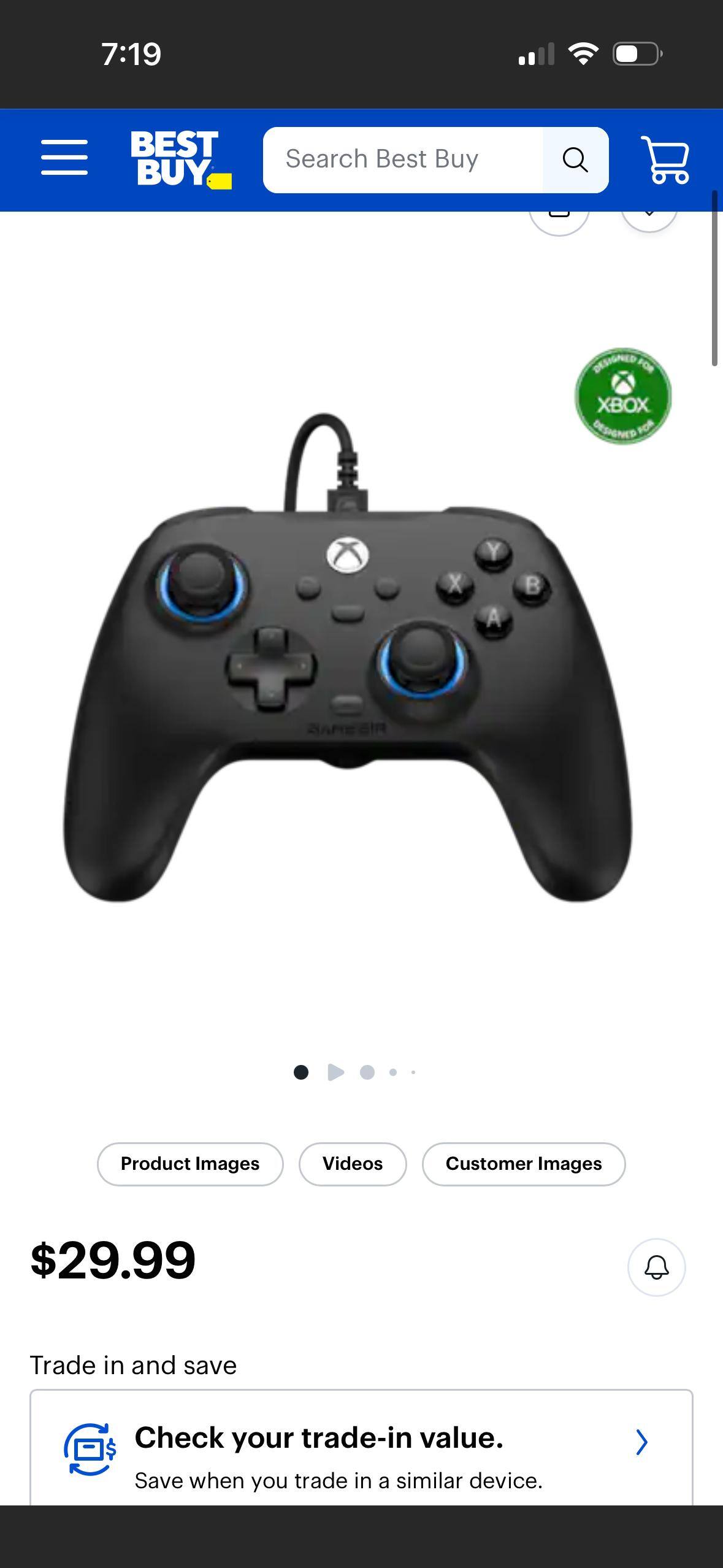Tap the magnifying glass search button

coord(575,159)
